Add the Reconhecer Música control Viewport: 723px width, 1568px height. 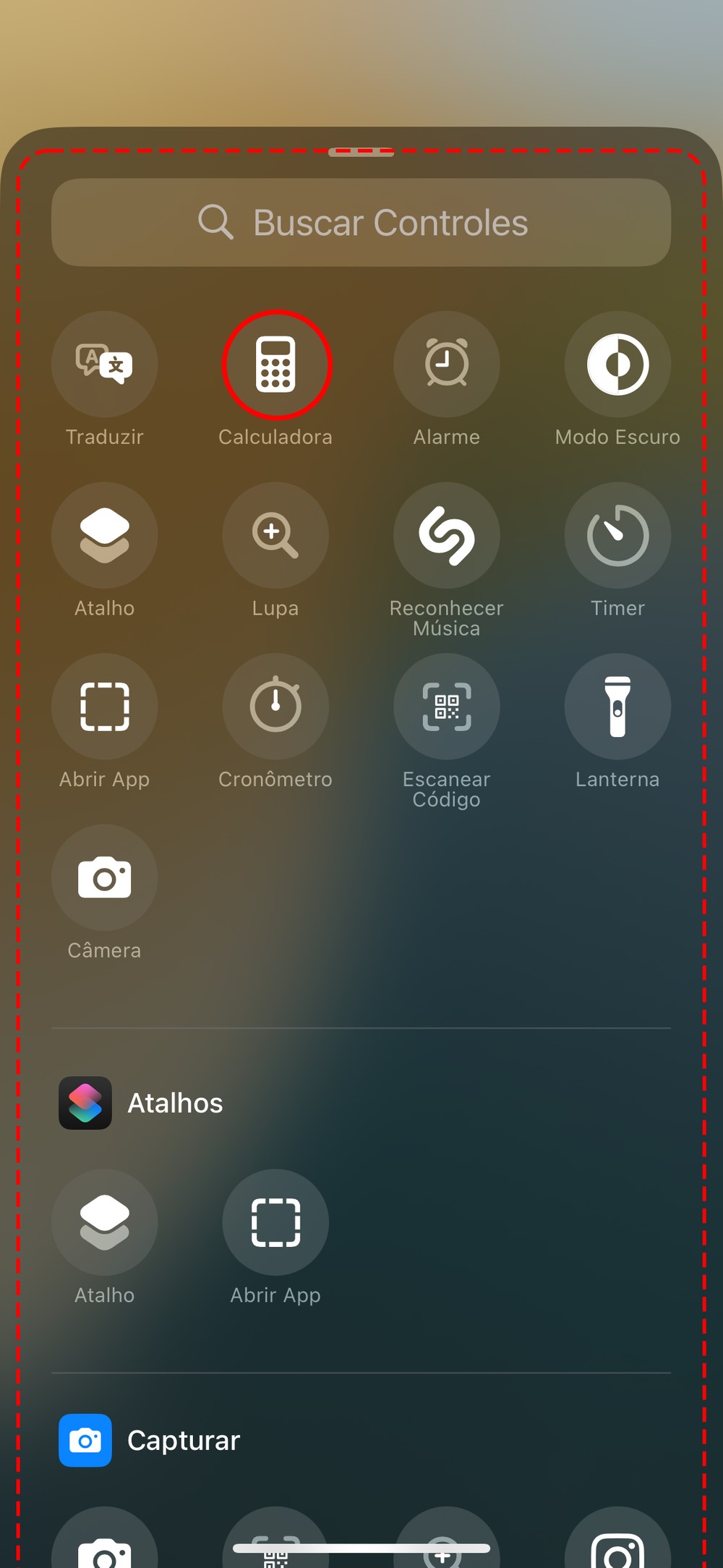(447, 536)
